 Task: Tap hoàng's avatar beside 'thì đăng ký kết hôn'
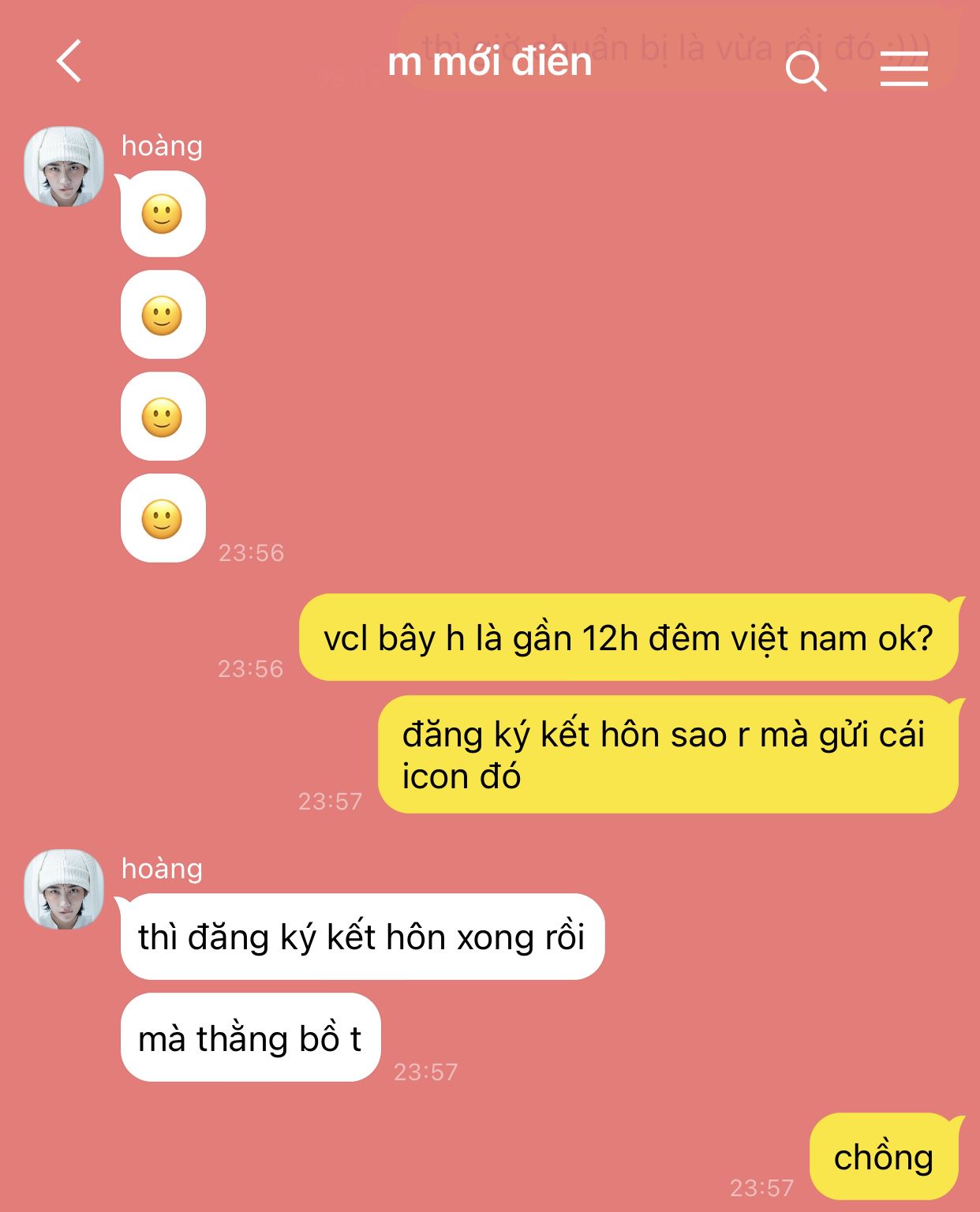tap(64, 889)
